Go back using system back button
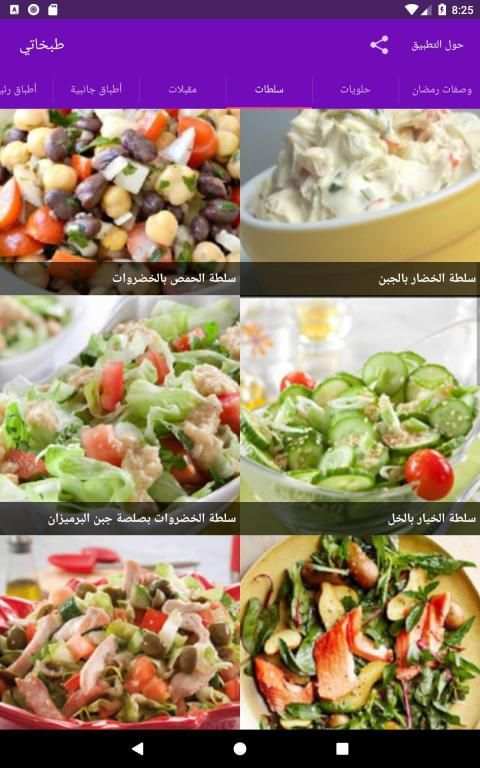Image resolution: width=480 pixels, height=768 pixels. tap(138, 748)
